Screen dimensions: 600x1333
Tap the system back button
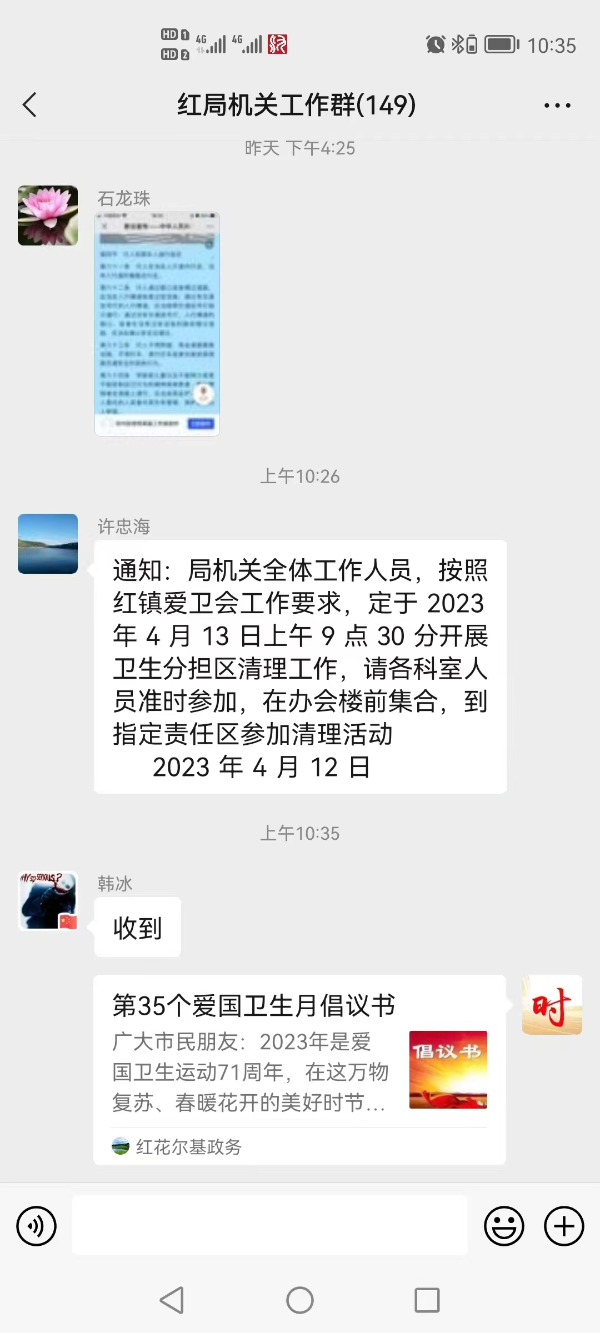click(172, 1299)
